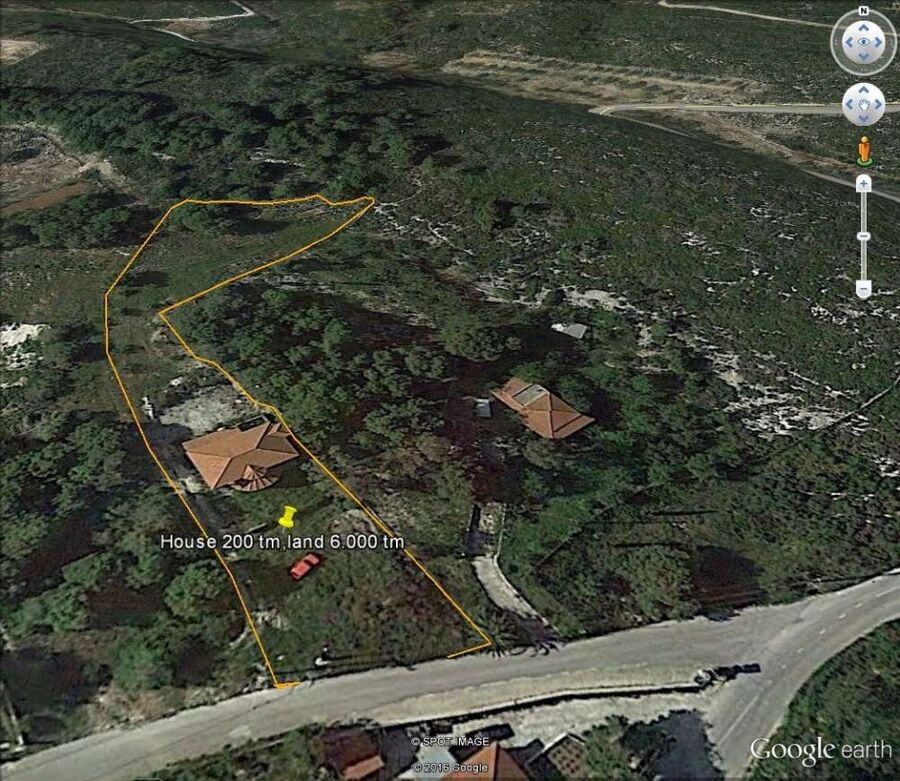Zoom in with the plus button
The height and width of the screenshot is (781, 900).
click(x=863, y=183)
